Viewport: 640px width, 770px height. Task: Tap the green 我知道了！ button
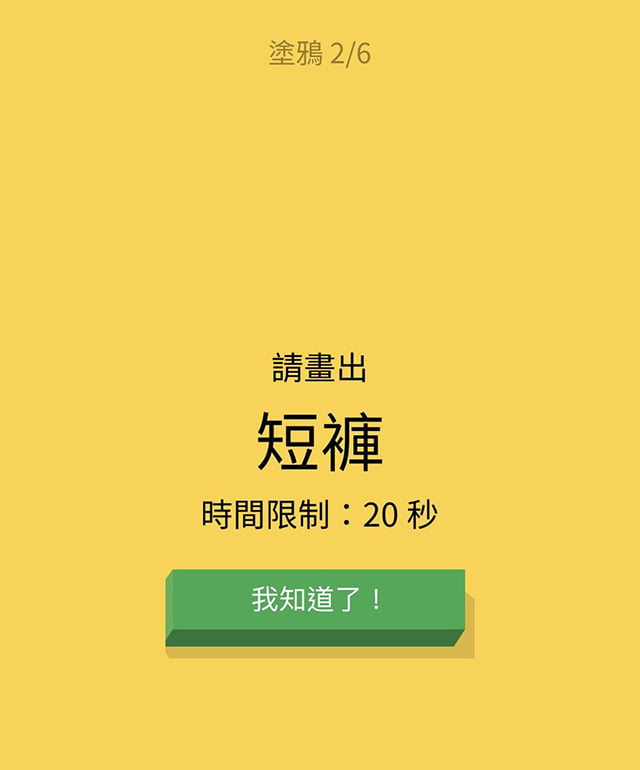pyautogui.click(x=316, y=601)
